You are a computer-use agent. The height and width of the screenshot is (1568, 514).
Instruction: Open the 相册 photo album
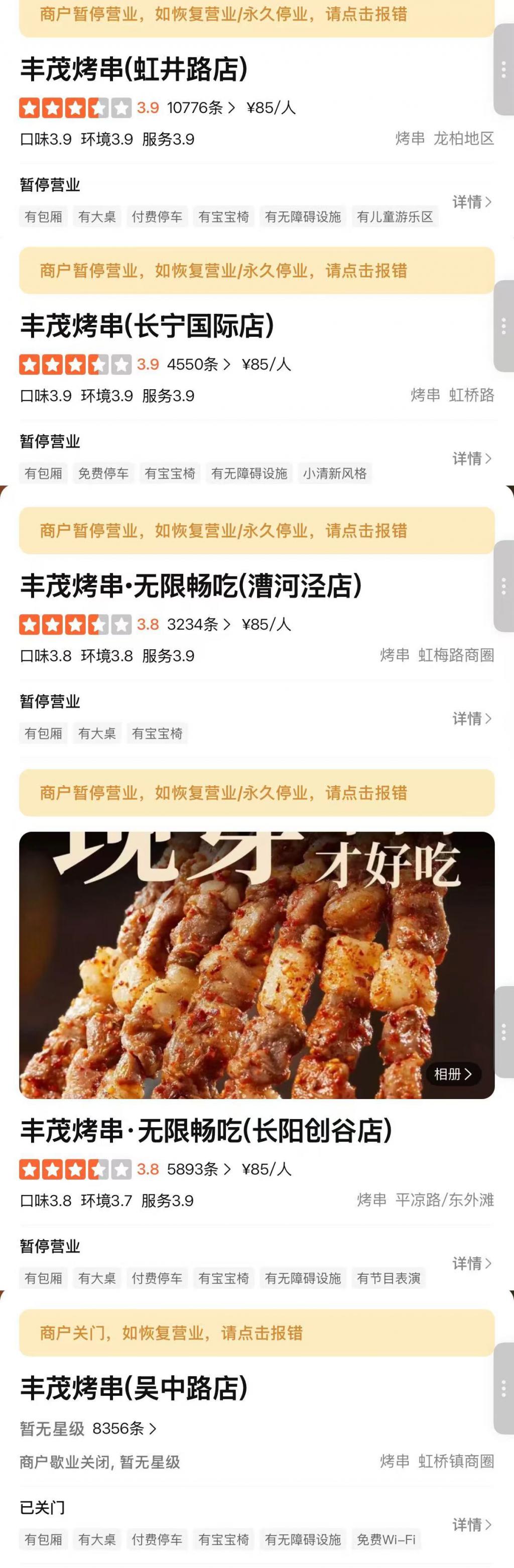click(453, 1074)
